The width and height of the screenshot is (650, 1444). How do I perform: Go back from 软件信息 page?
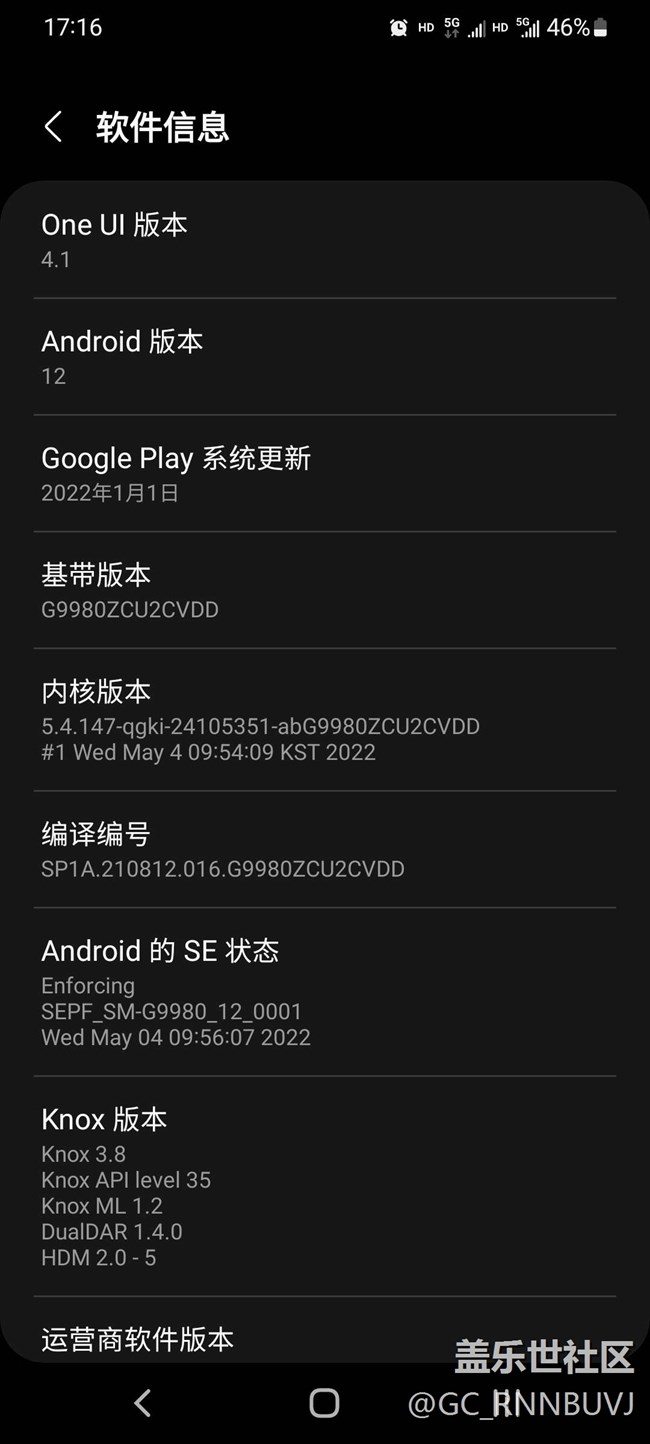coord(54,127)
